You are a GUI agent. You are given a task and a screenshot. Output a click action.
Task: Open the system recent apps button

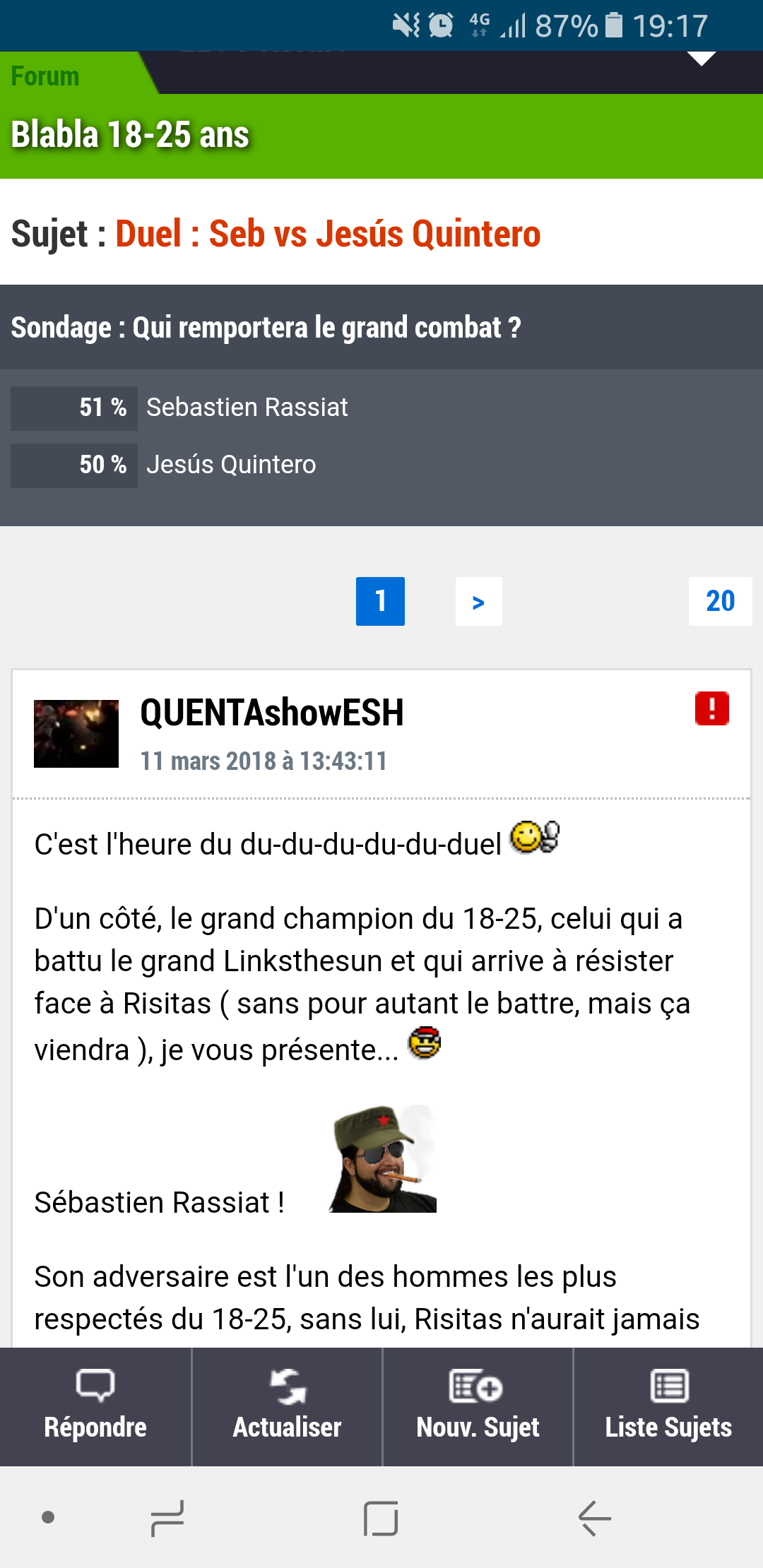167,1518
